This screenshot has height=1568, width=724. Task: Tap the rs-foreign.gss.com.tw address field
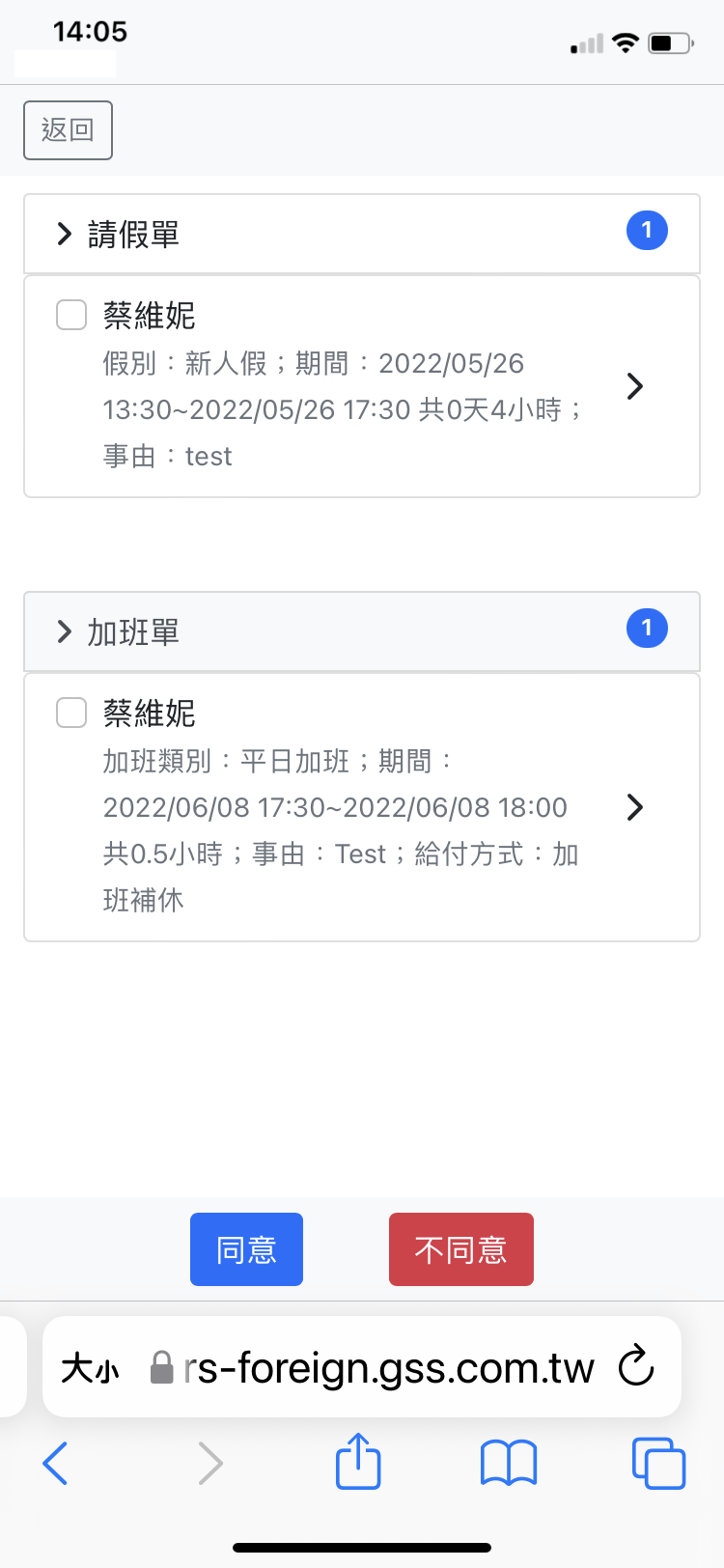point(388,1368)
